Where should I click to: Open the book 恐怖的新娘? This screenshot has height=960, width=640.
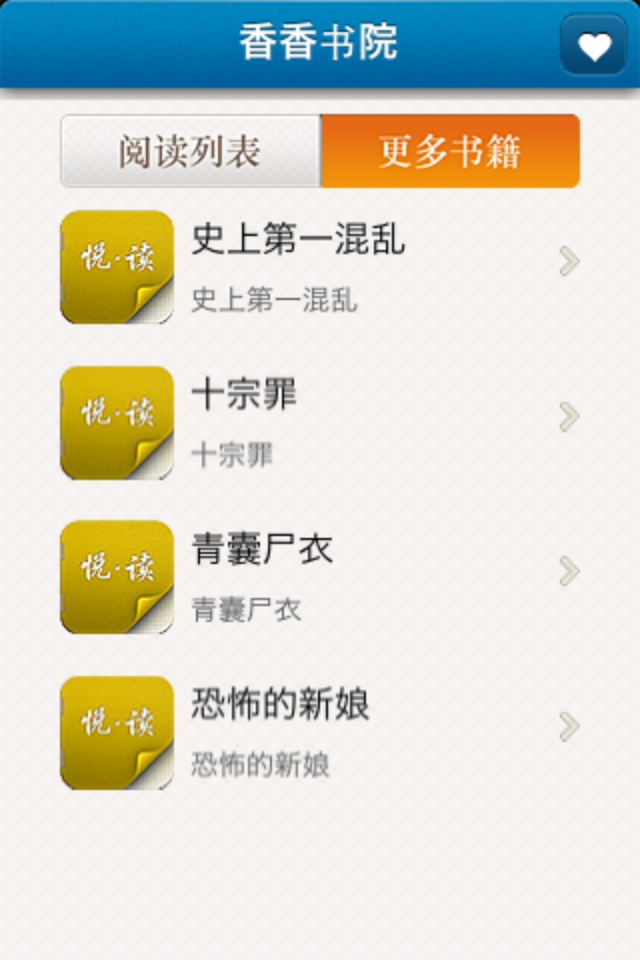tap(320, 732)
